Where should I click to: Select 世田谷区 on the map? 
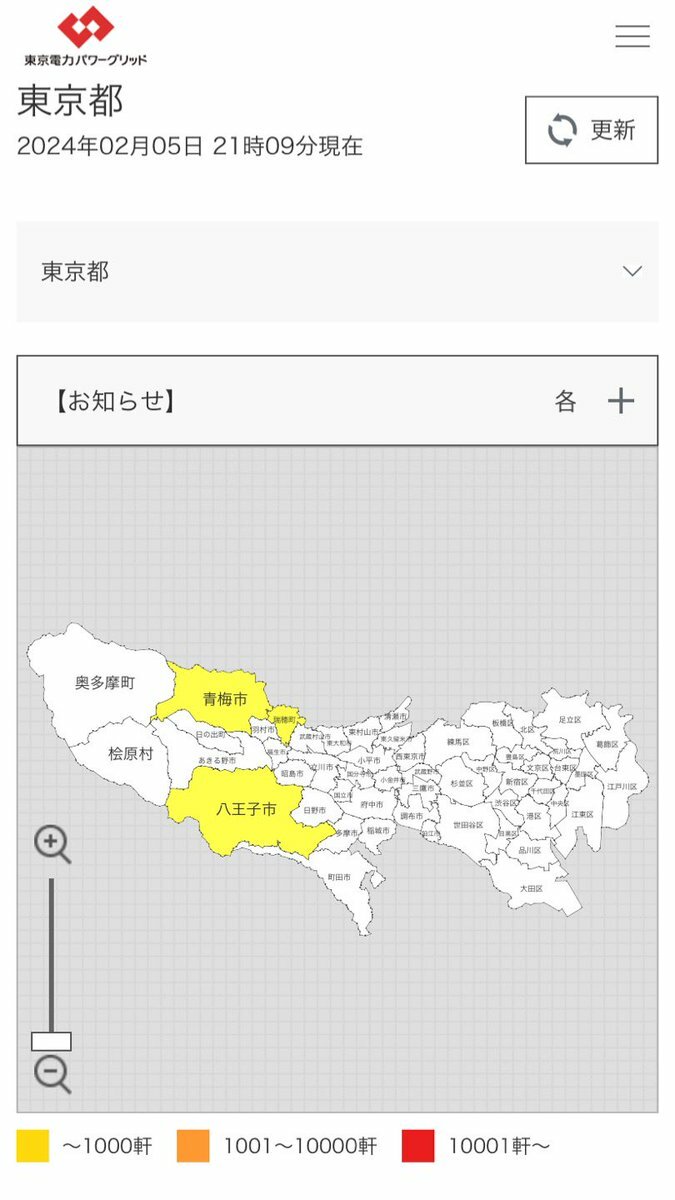[467, 825]
